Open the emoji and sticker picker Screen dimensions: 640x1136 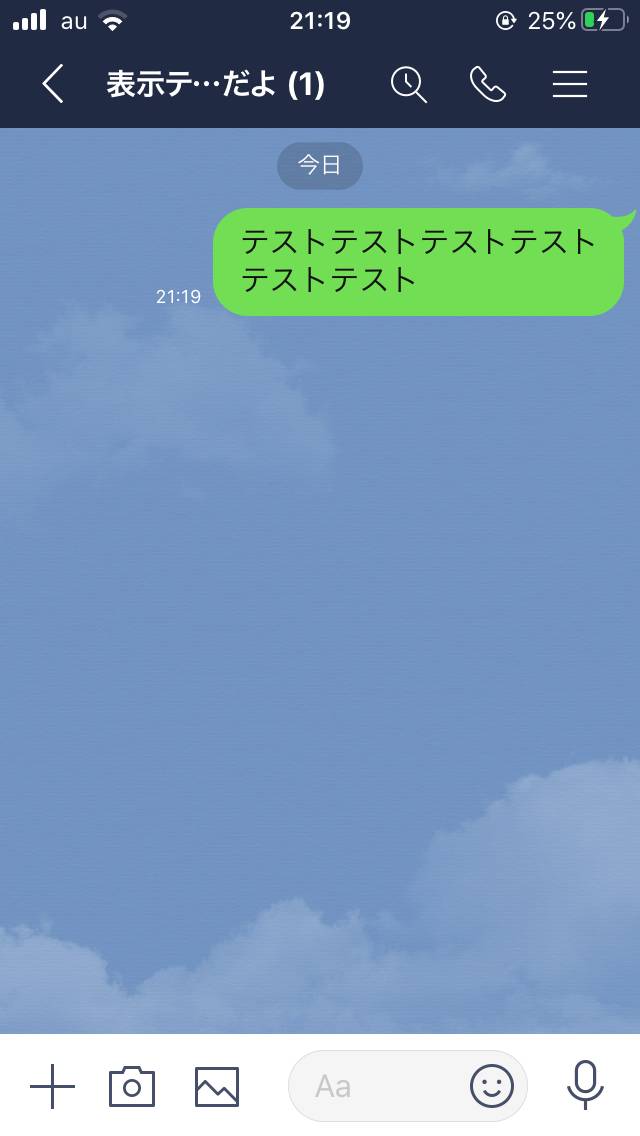(492, 1086)
